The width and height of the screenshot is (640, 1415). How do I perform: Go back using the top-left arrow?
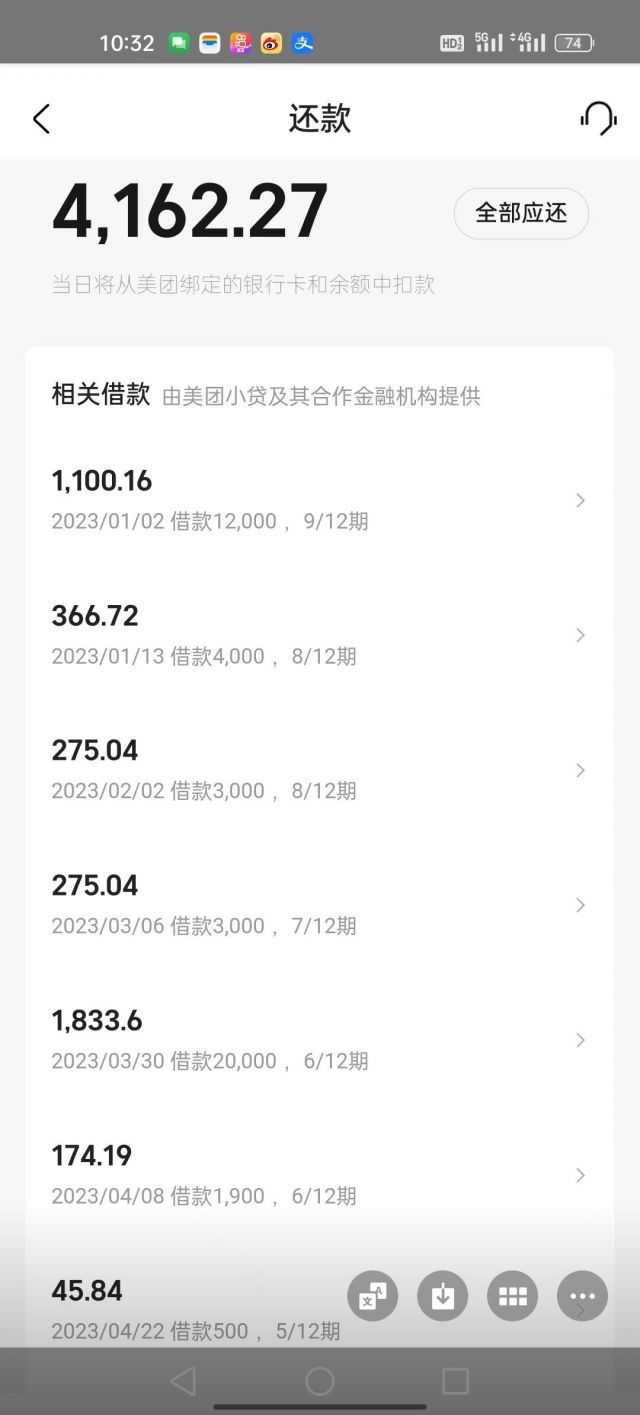click(41, 119)
